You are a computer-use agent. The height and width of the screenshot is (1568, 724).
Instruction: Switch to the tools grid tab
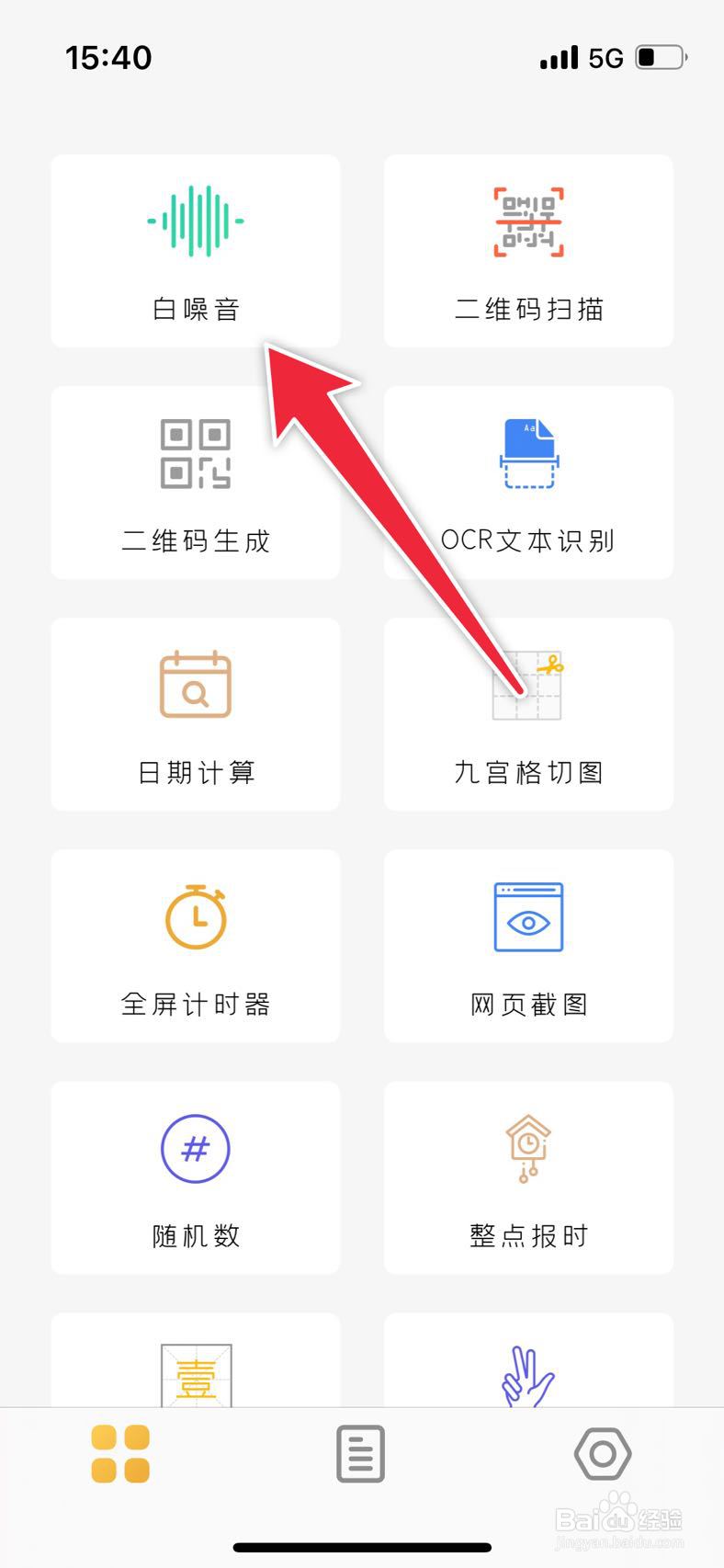(x=120, y=1454)
